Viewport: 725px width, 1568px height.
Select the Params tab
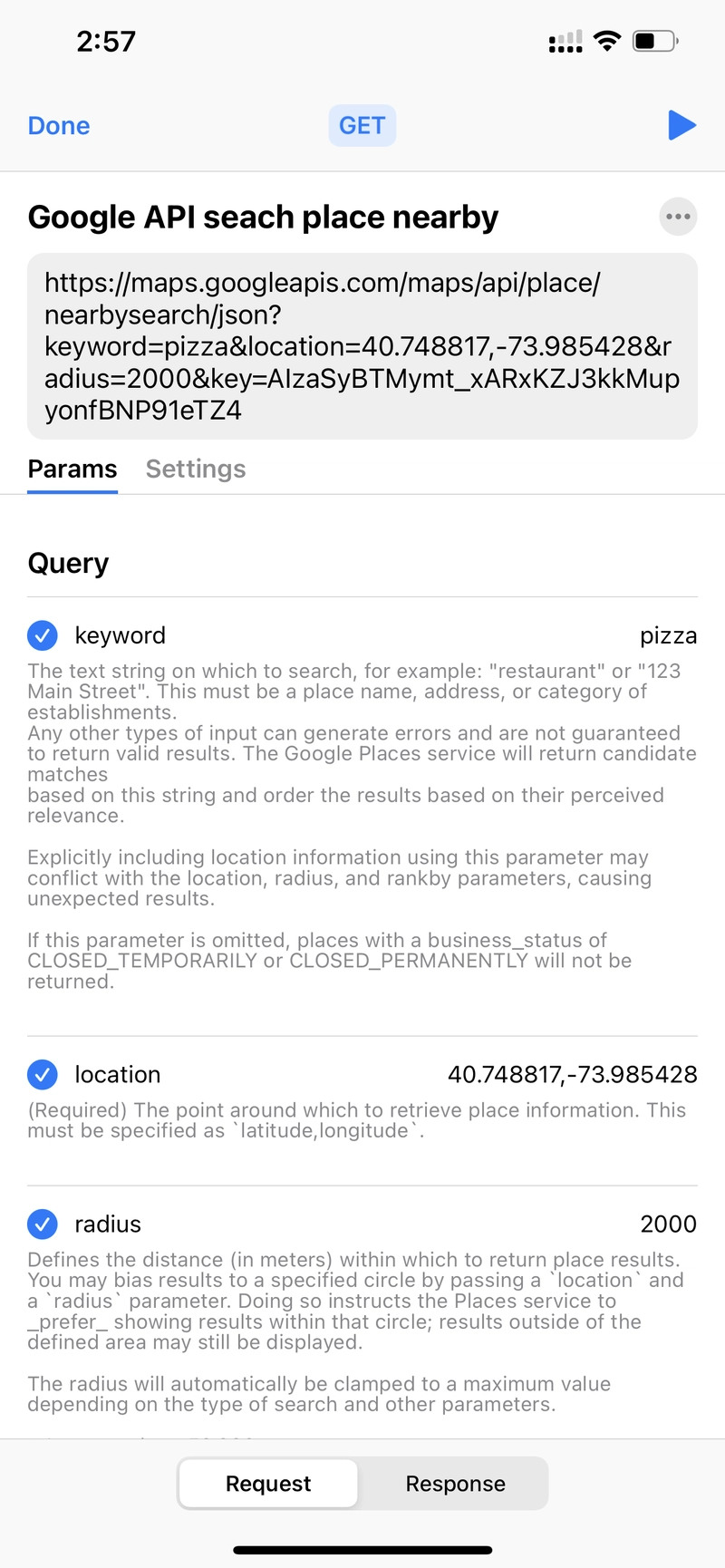point(72,469)
